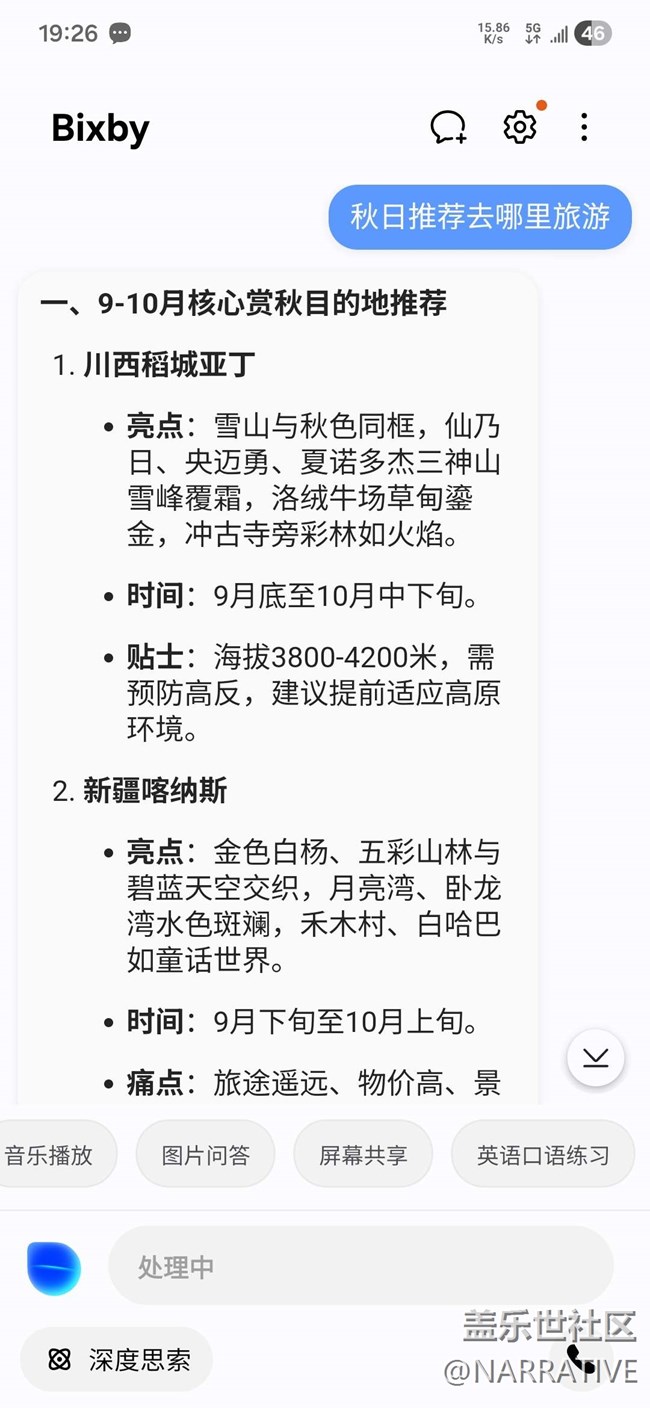Choose the 图片问答 chip

pos(206,1155)
